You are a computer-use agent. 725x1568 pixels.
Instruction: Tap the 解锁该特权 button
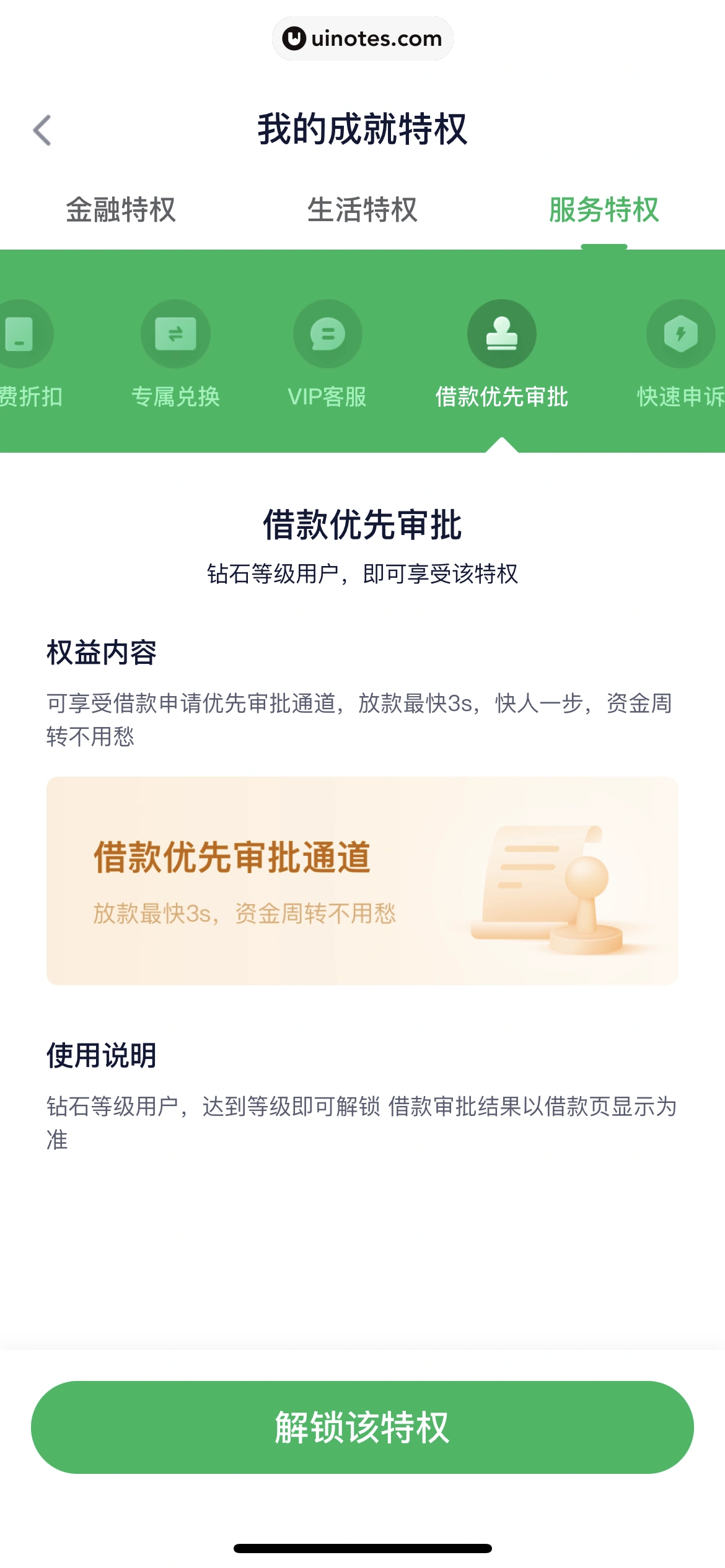[x=362, y=1427]
